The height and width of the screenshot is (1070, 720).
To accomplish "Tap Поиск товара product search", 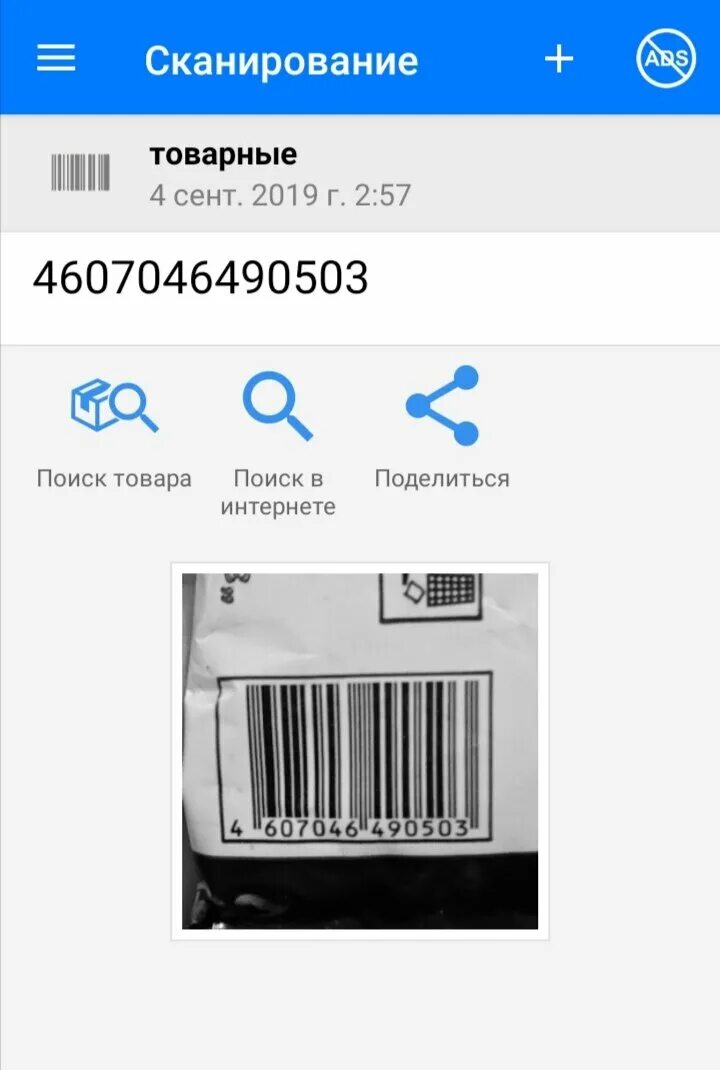I will [114, 430].
